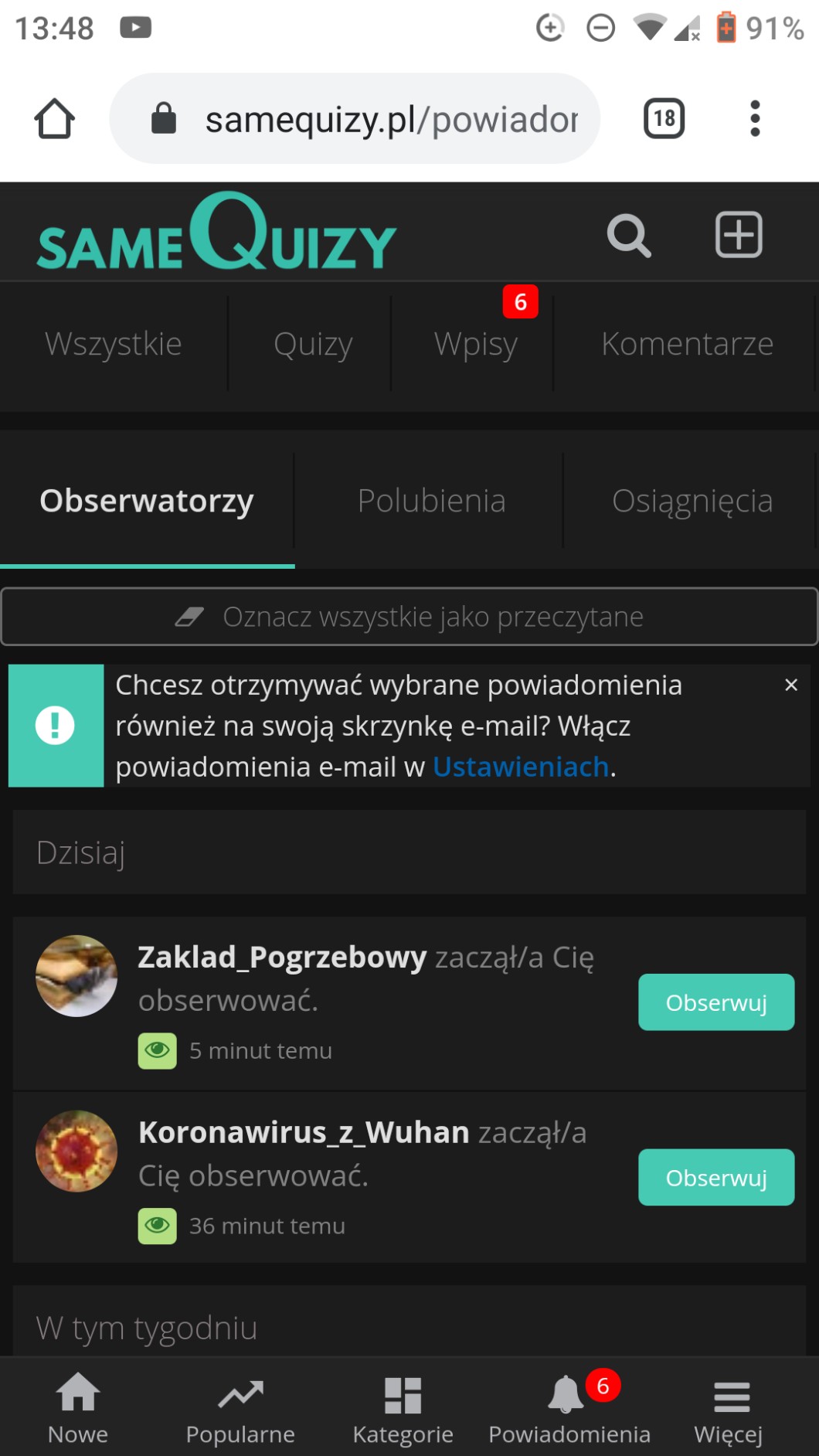Open the Osiągnięcia tab
Screen dimensions: 819x1456
coord(692,501)
